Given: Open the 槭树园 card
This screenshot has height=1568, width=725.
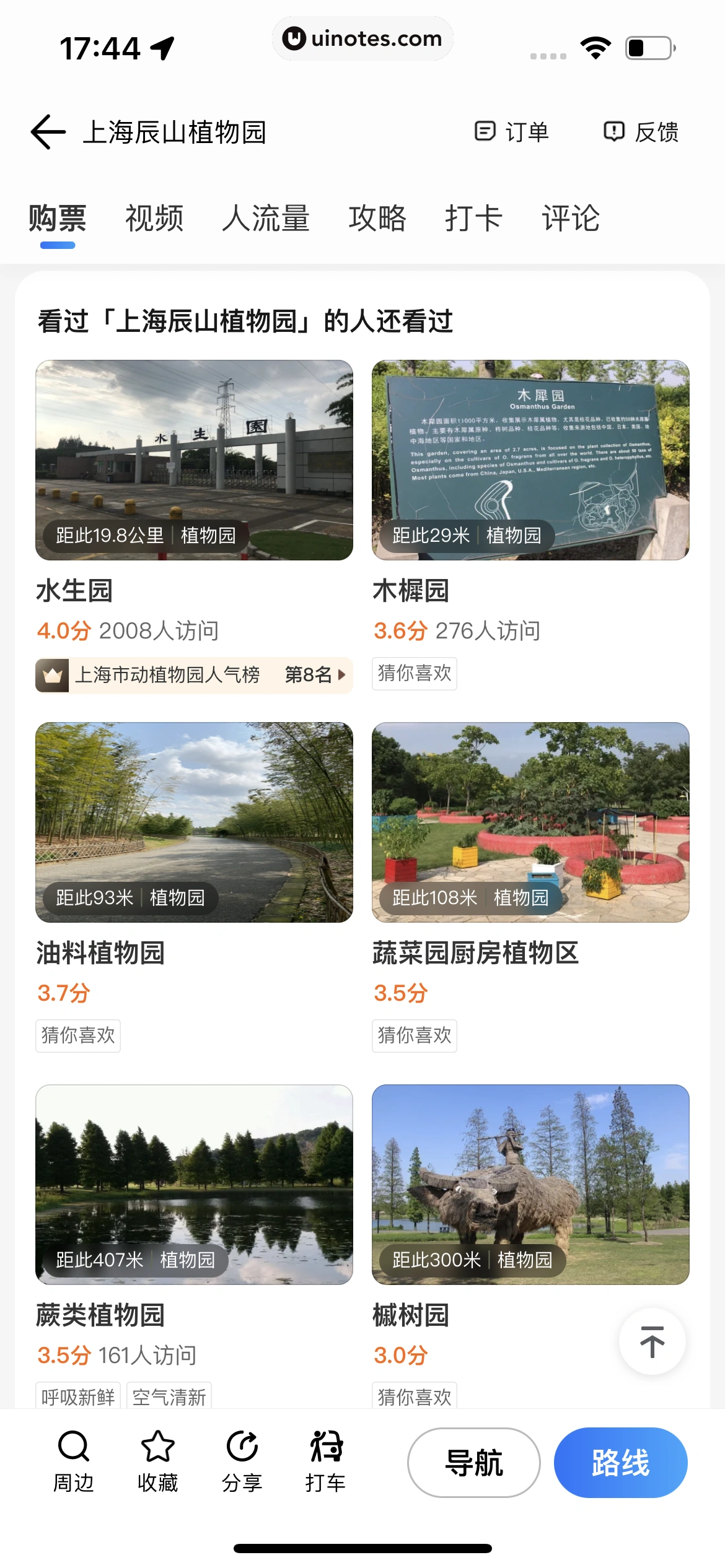Looking at the screenshot, I should pos(530,1184).
